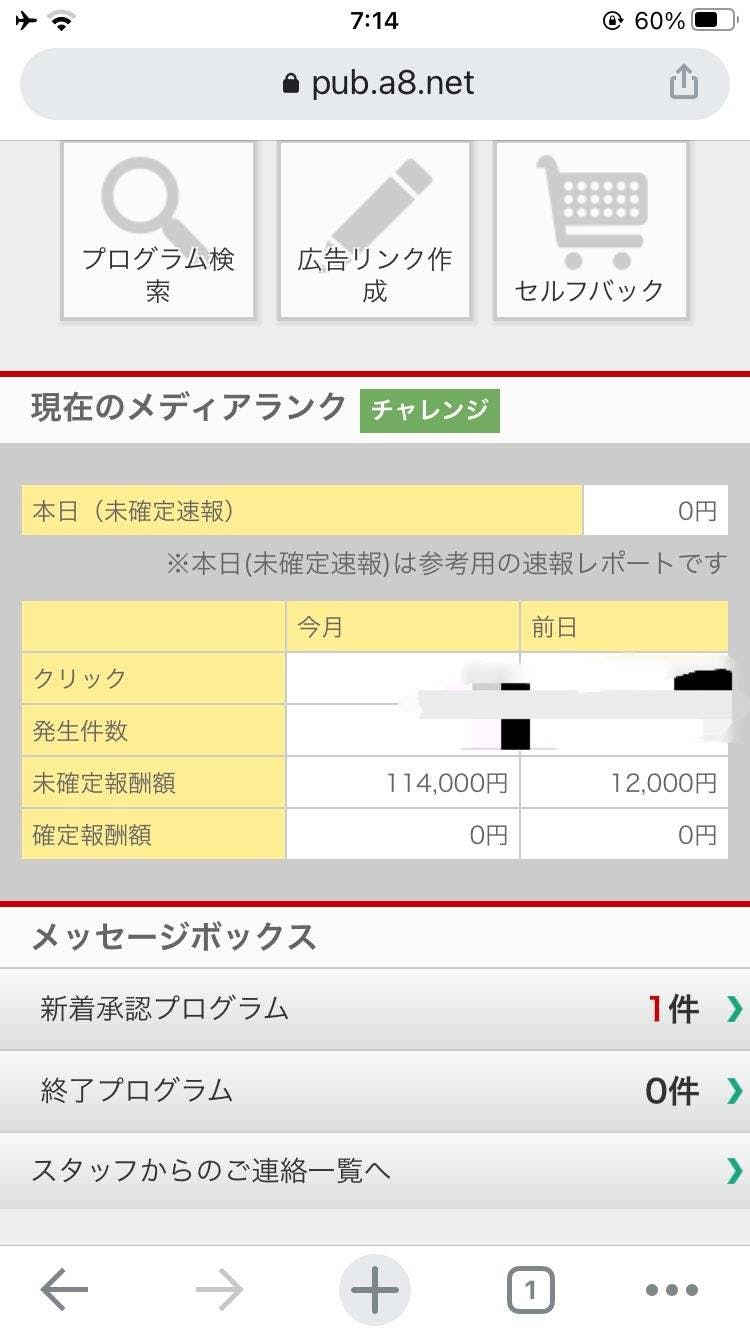Open 広告リンク作成 tile
This screenshot has width=750, height=1334.
coord(374,231)
